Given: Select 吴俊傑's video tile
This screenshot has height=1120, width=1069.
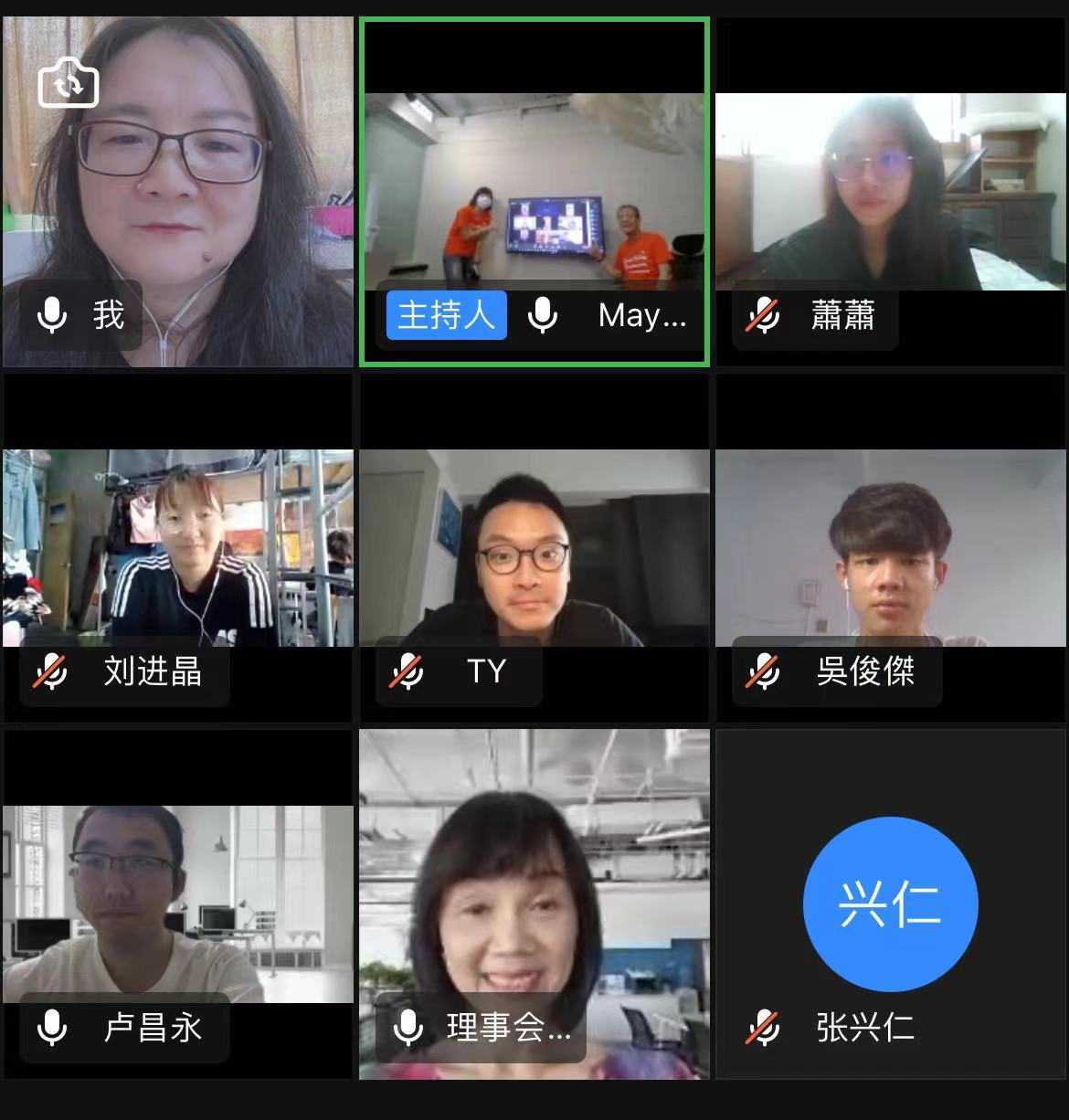Looking at the screenshot, I should pos(891,548).
